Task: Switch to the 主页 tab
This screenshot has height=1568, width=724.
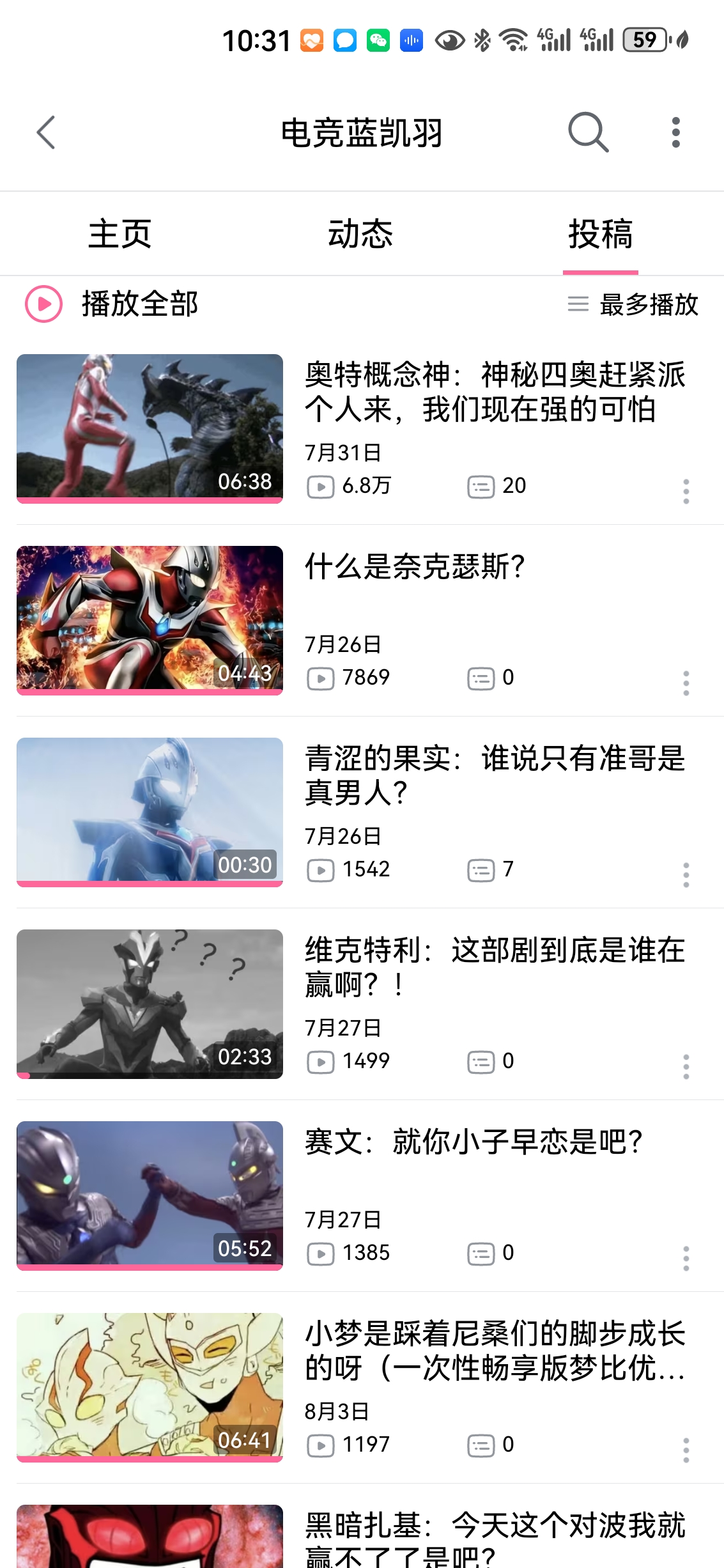Action: pos(120,234)
